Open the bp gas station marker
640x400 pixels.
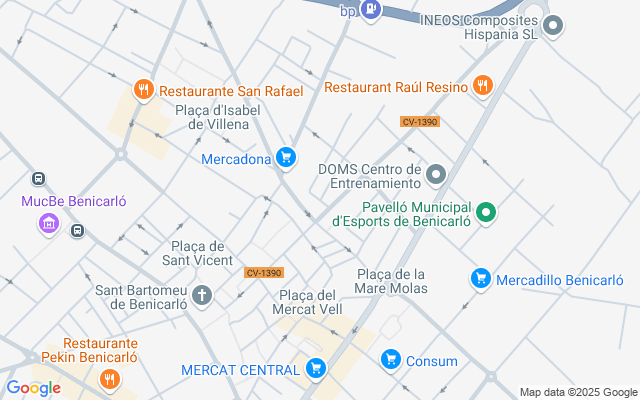click(x=372, y=11)
